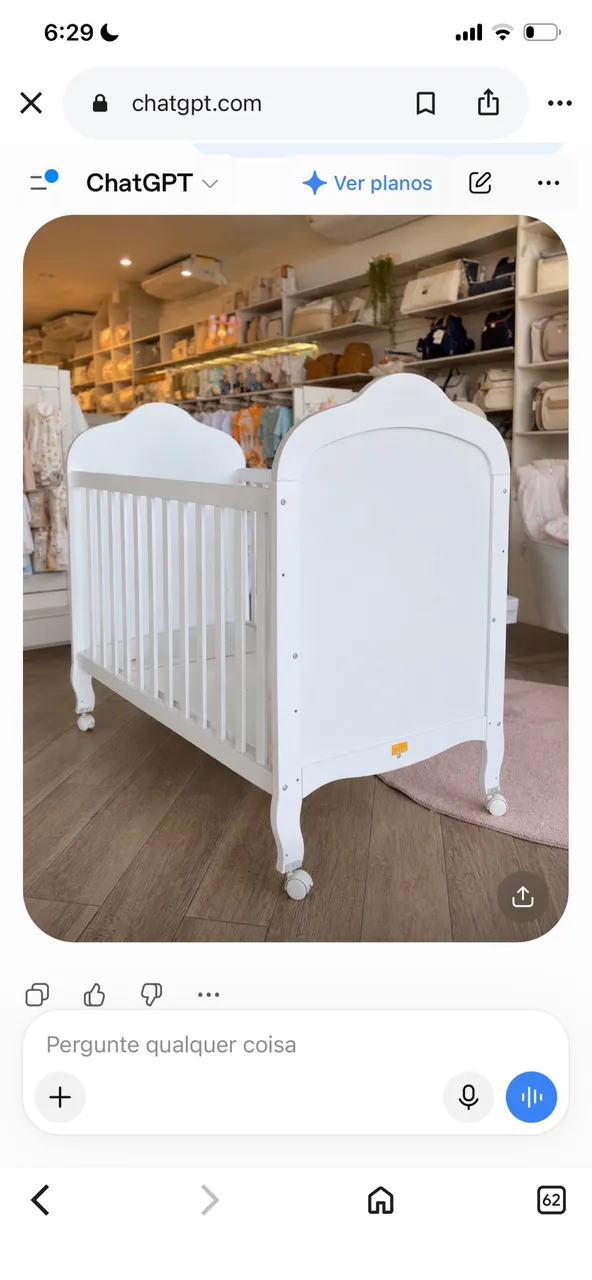Viewport: 592px width, 1280px height.
Task: Focus the Pergunte qualquer coisa field
Action: coord(296,1045)
